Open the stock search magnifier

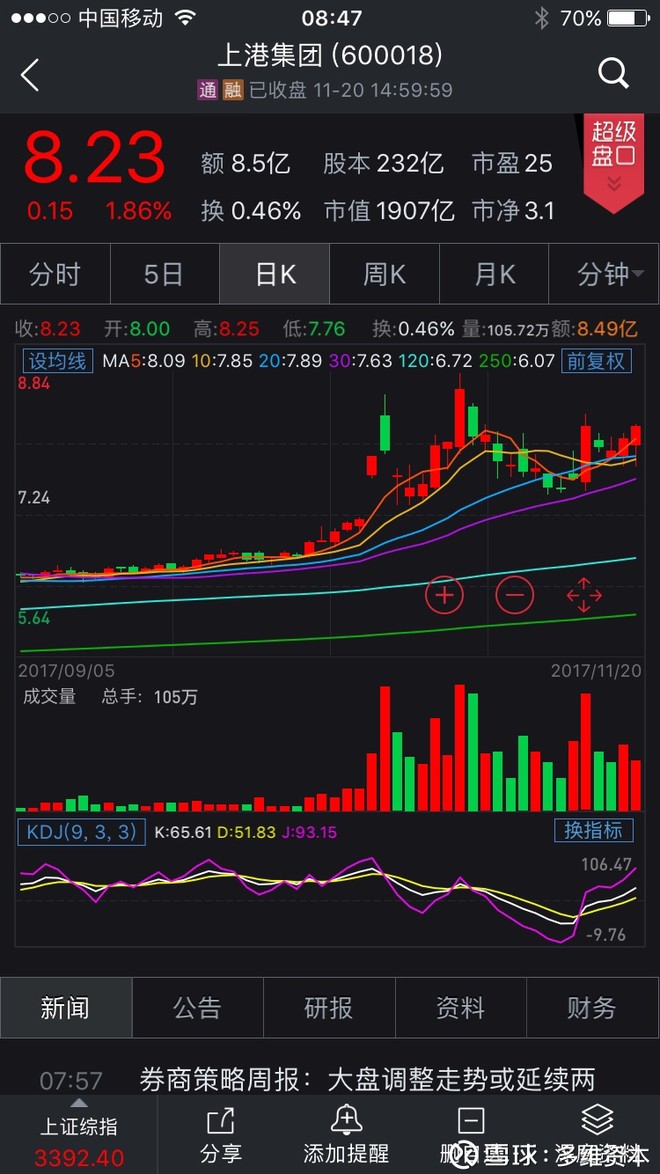click(x=613, y=73)
